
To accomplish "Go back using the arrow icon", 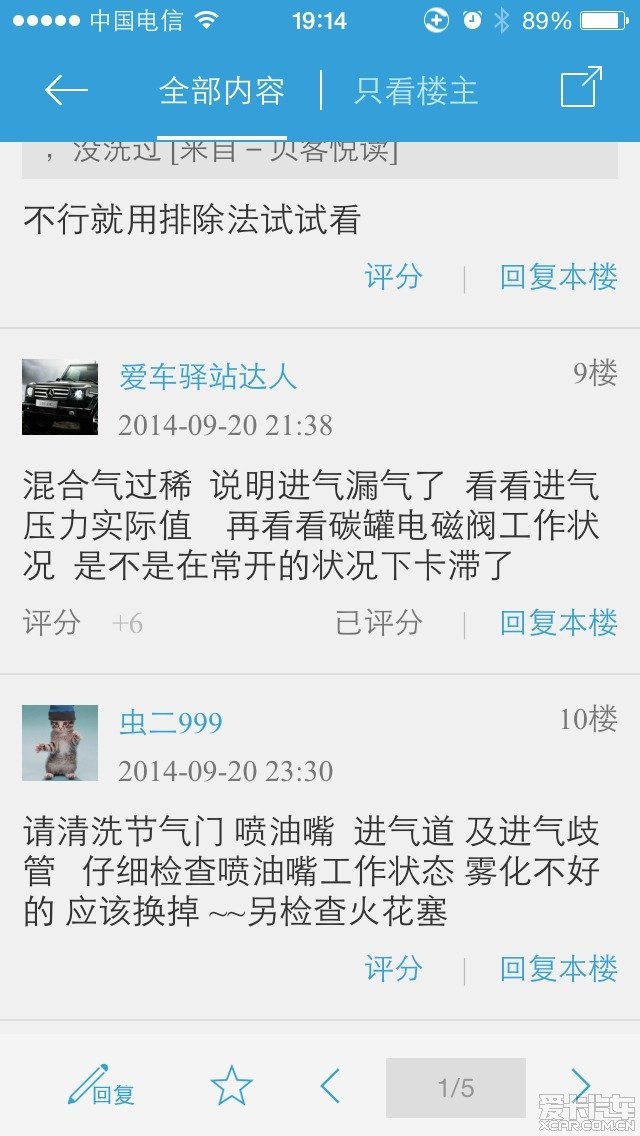I will click(66, 91).
